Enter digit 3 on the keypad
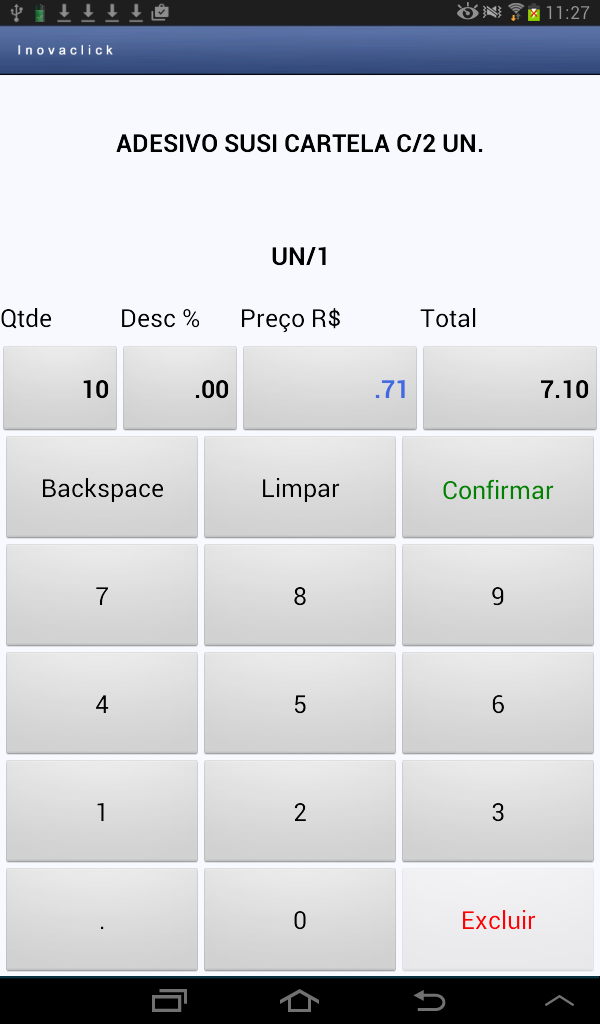 498,812
